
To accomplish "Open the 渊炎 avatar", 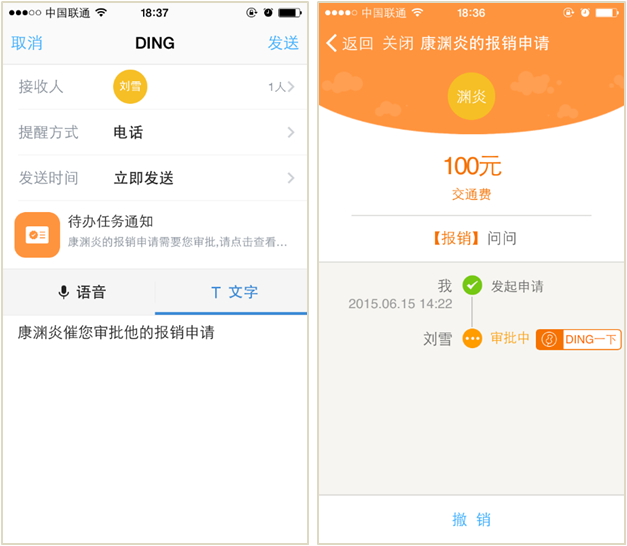I will click(471, 97).
